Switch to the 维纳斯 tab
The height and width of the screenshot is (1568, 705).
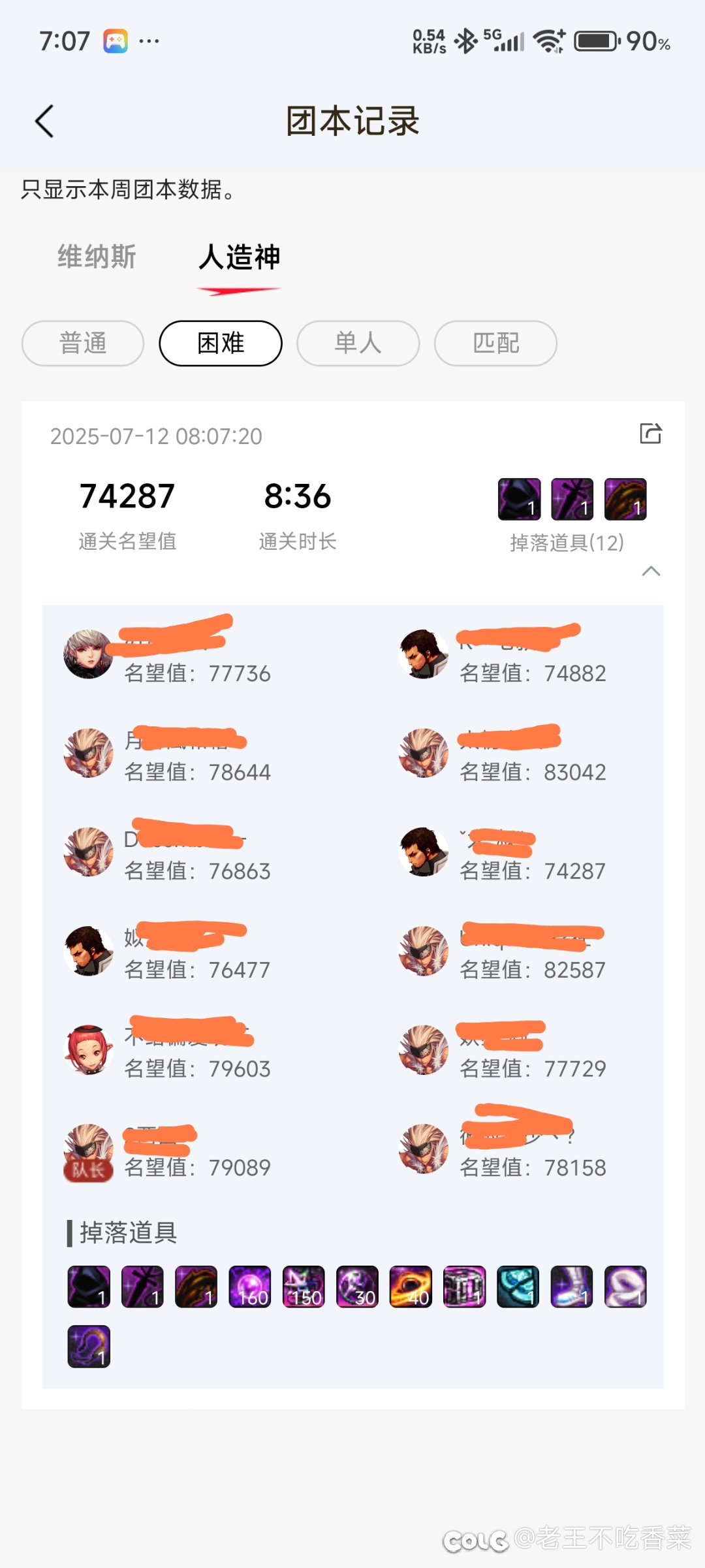[x=97, y=257]
